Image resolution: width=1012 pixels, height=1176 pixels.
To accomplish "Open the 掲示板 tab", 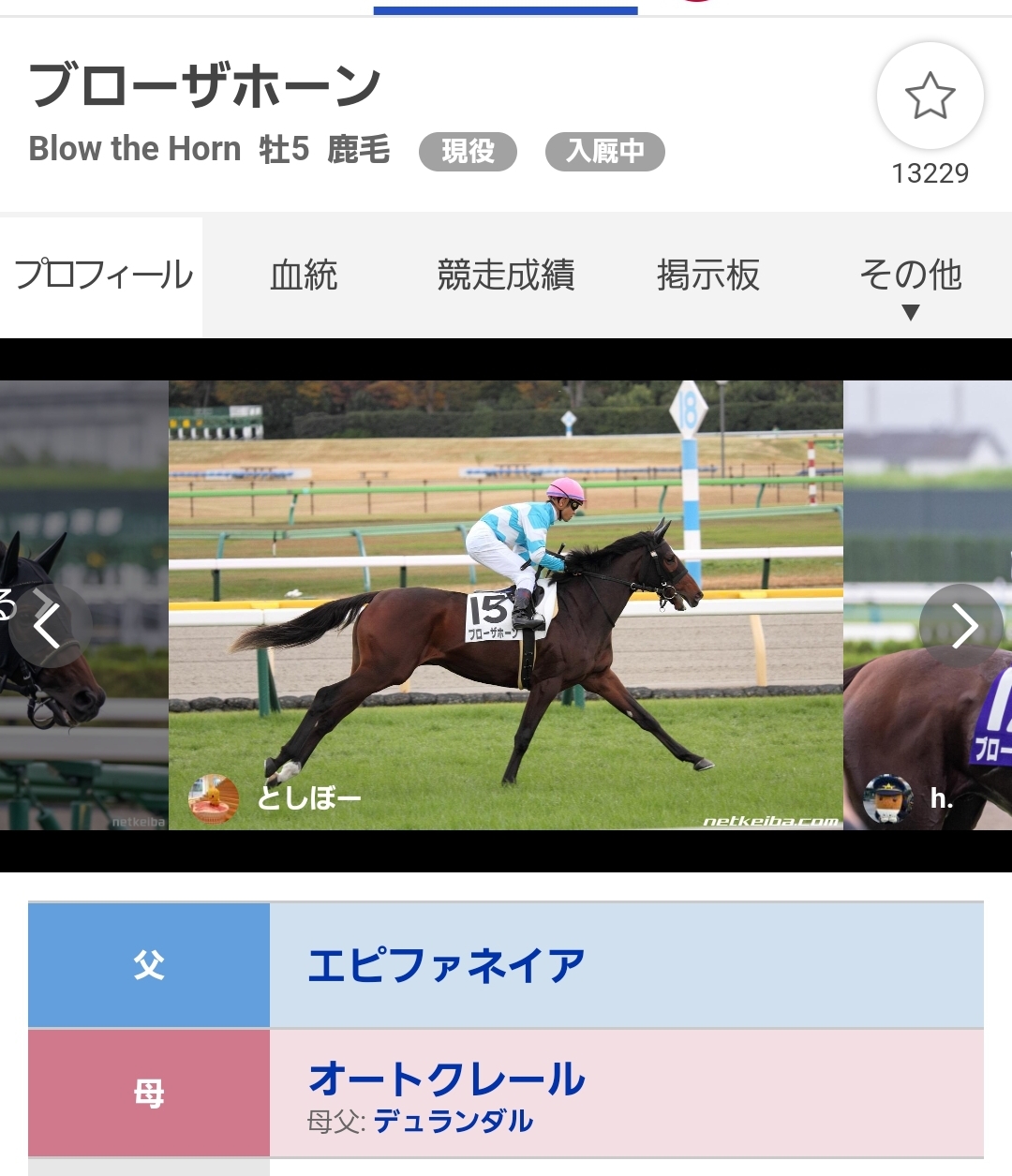I will (708, 275).
